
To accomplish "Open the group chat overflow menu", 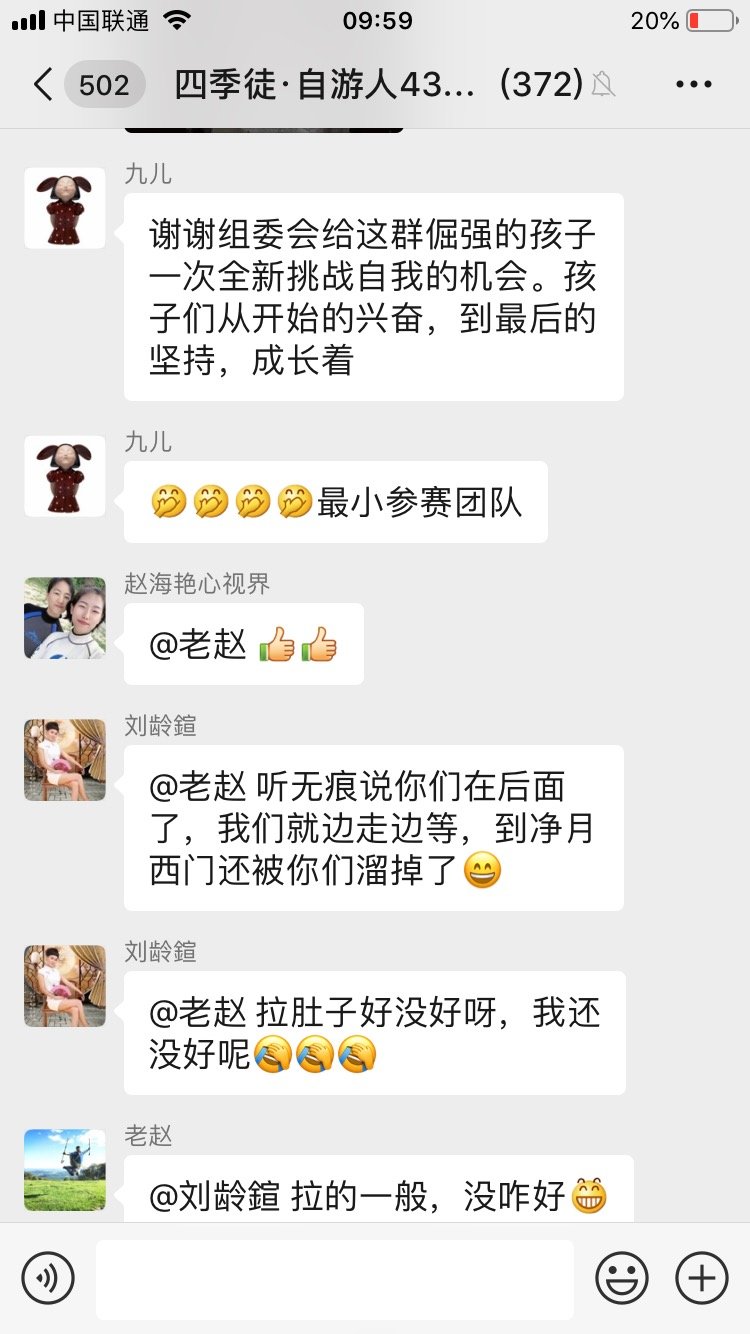I will point(693,85).
